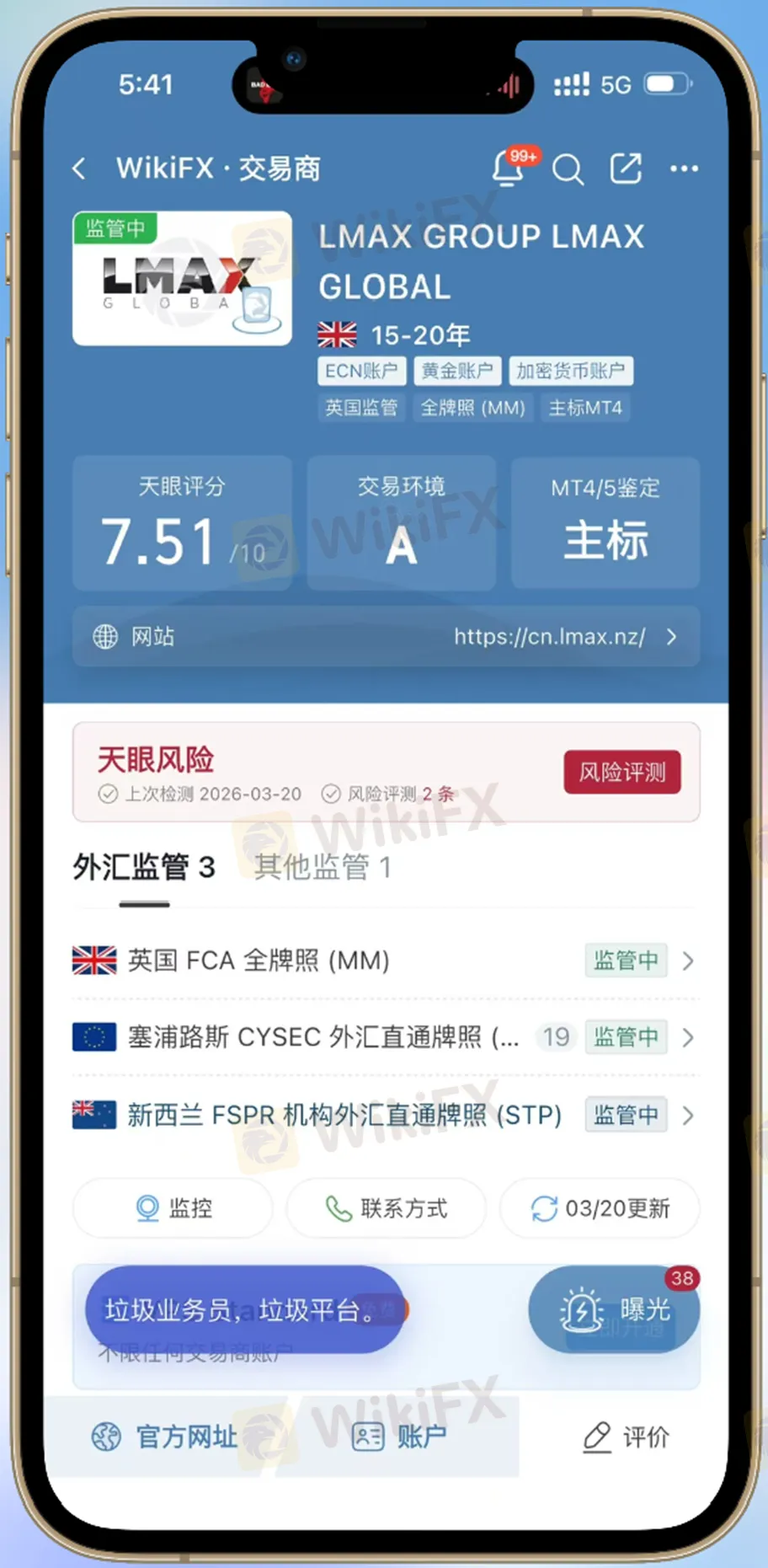The height and width of the screenshot is (1568, 768).
Task: Tap the search icon
Action: pos(568,169)
